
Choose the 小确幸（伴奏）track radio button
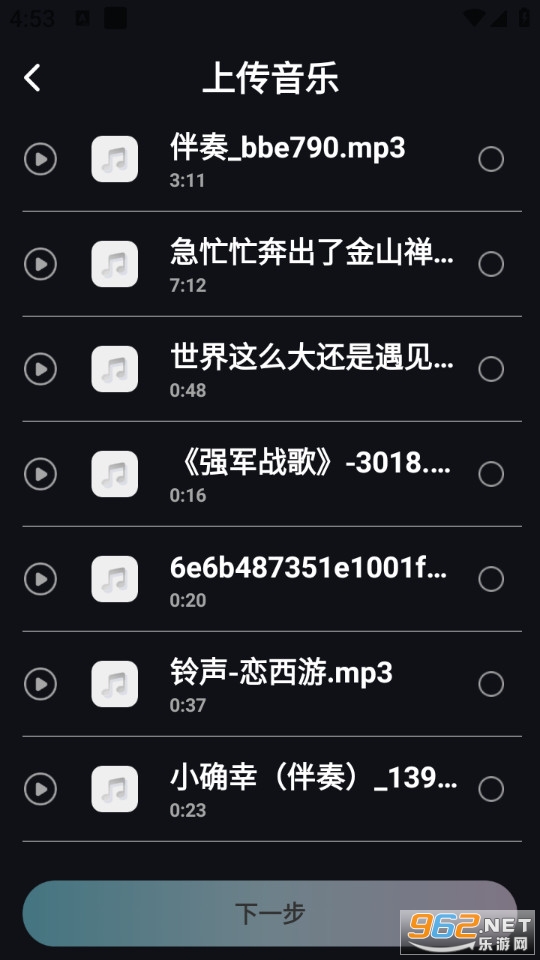[x=491, y=789]
